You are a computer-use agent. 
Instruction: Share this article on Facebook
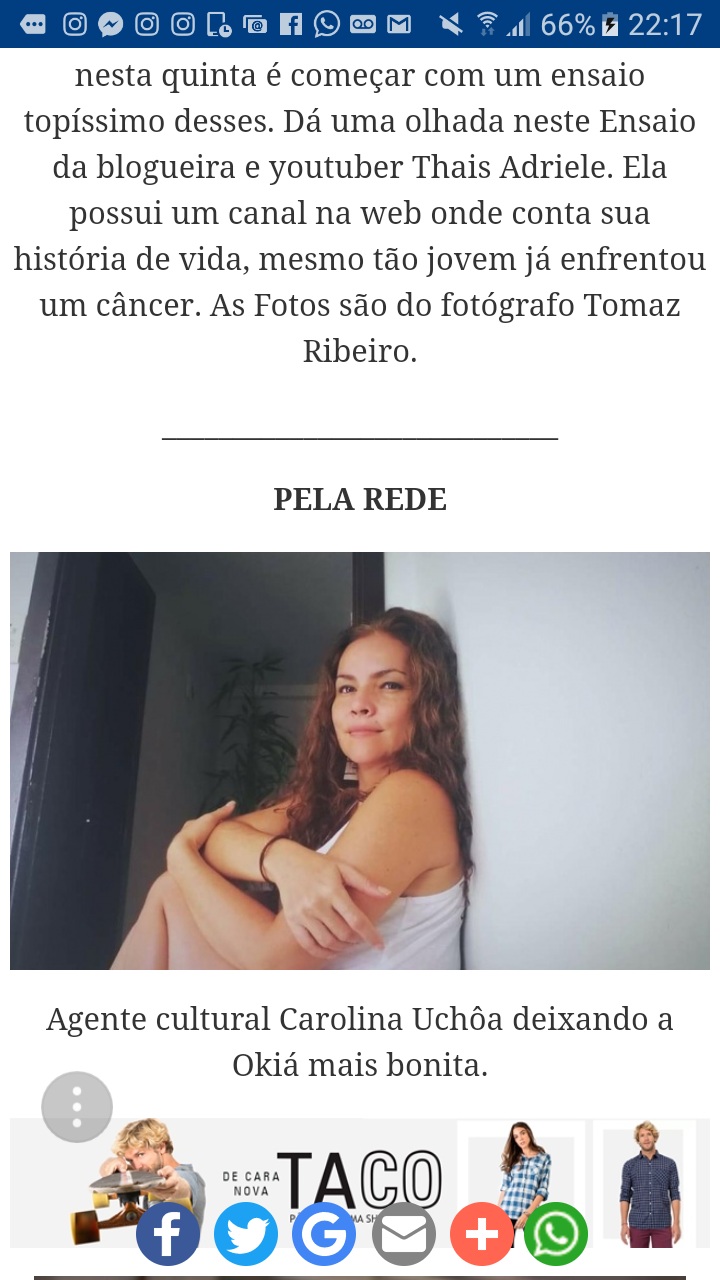pyautogui.click(x=168, y=1234)
